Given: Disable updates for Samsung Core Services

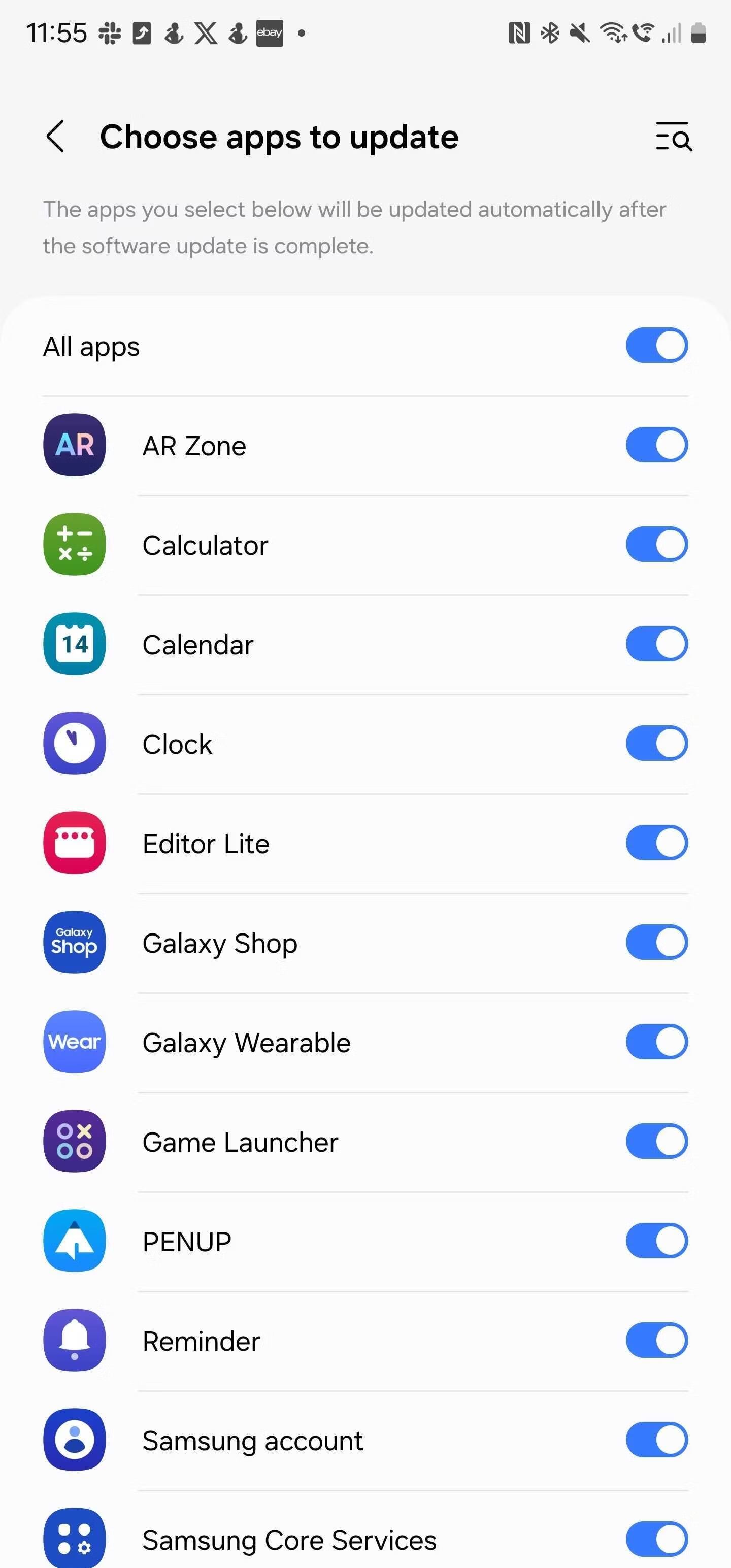Looking at the screenshot, I should click(657, 1540).
